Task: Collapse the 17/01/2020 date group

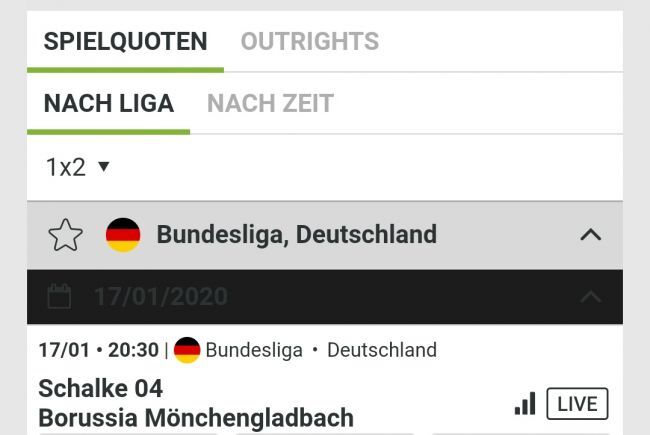Action: tap(591, 297)
